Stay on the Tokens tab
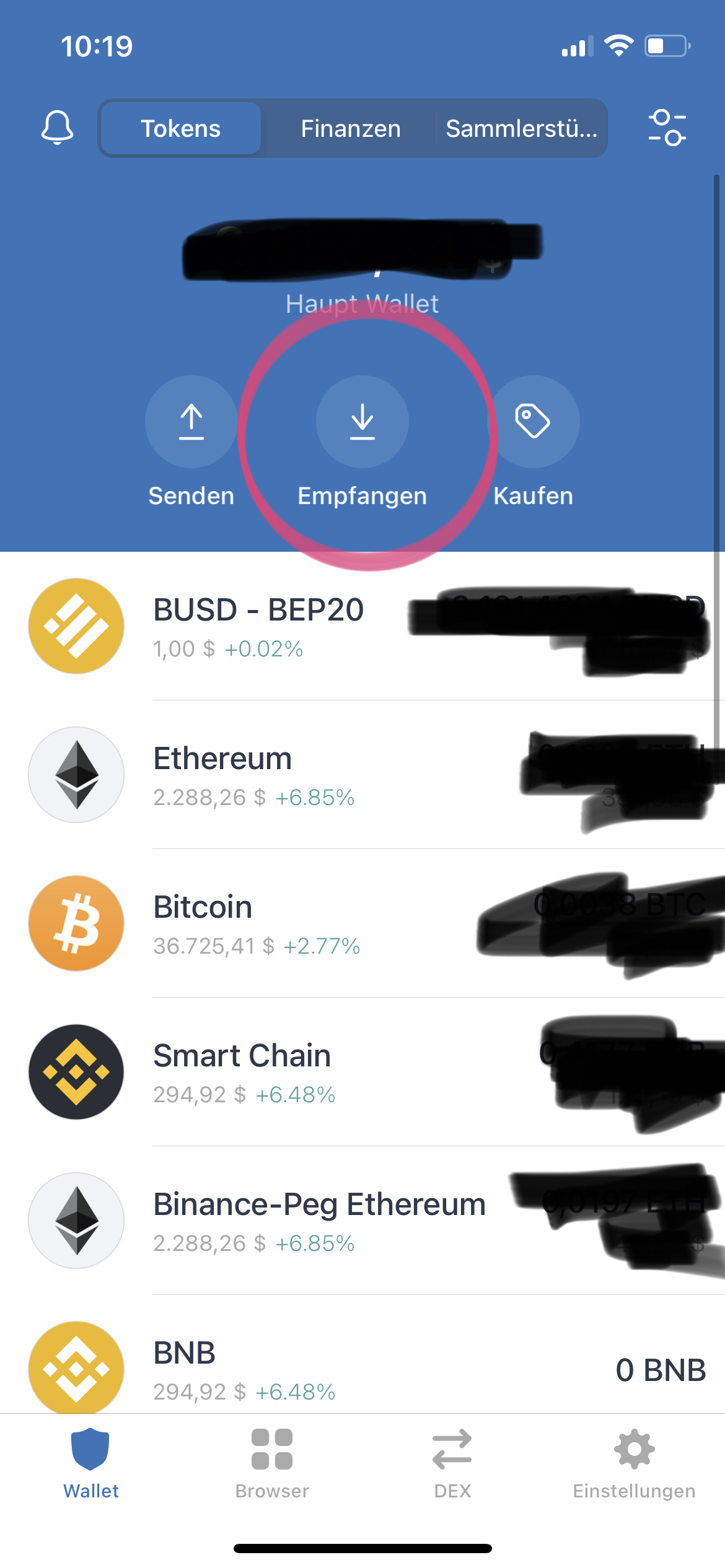This screenshot has height=1568, width=725. pos(180,128)
